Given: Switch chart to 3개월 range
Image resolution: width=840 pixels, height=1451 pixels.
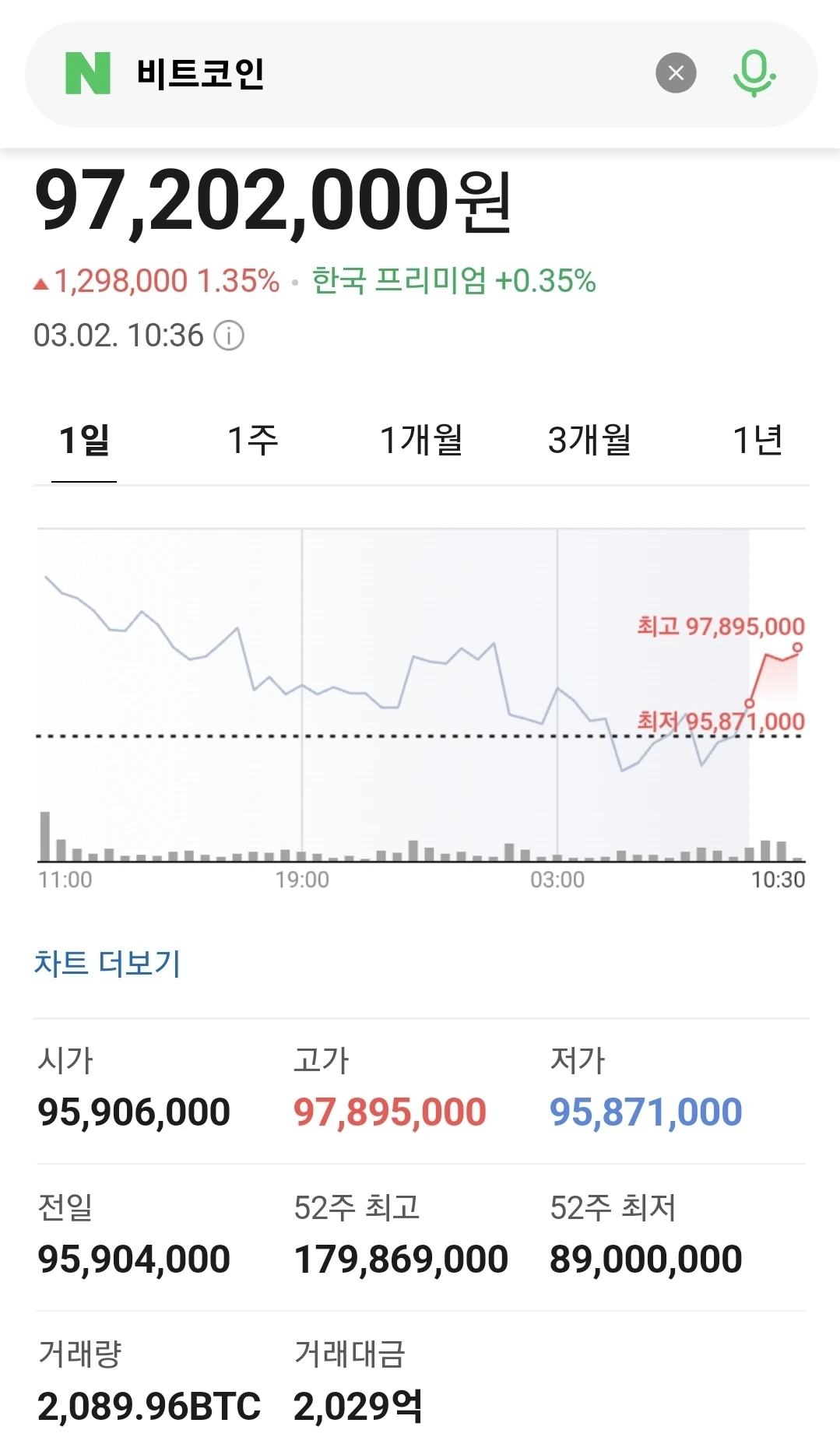Looking at the screenshot, I should pyautogui.click(x=589, y=441).
